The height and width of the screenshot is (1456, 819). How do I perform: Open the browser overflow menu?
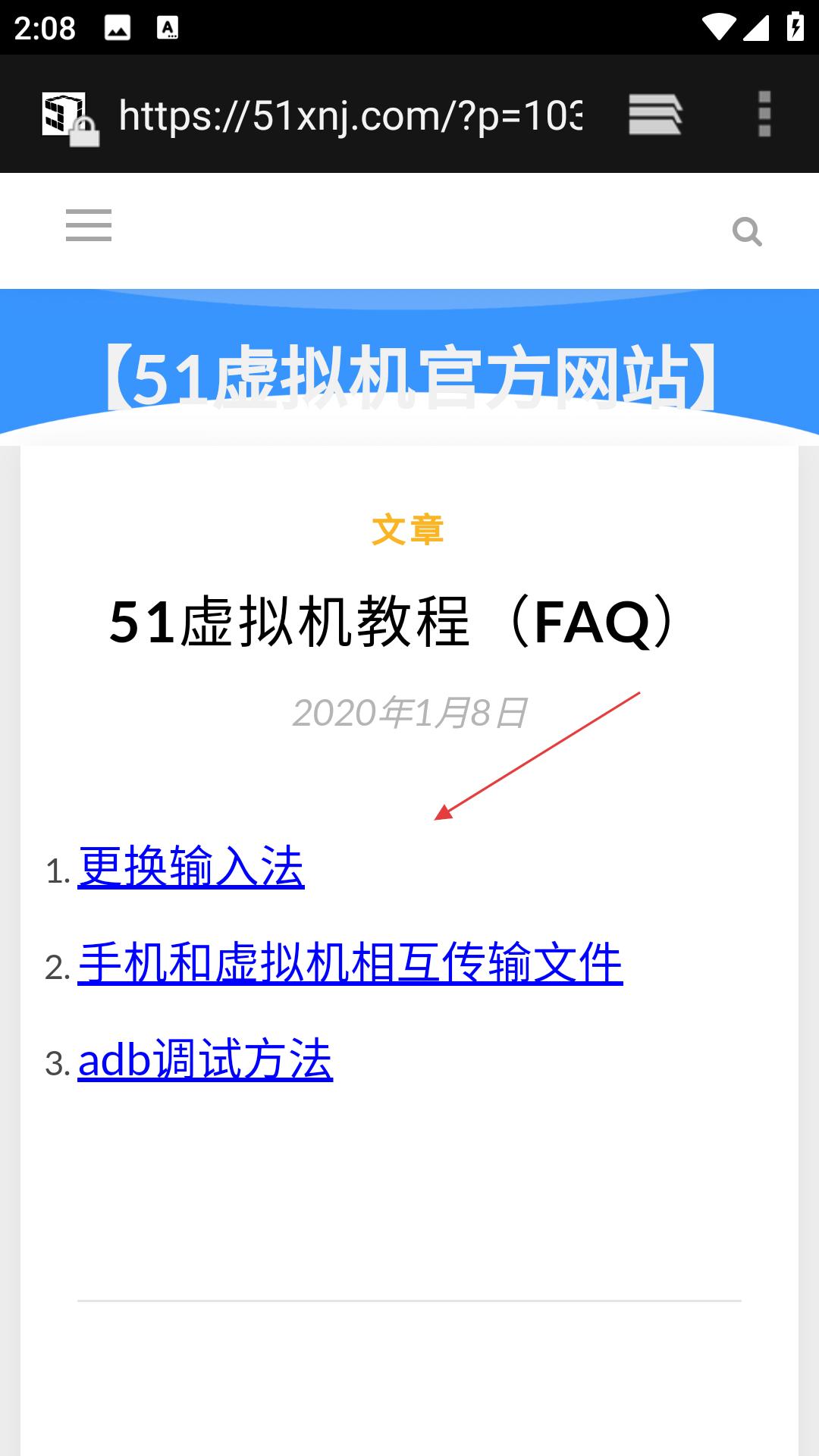[x=764, y=115]
